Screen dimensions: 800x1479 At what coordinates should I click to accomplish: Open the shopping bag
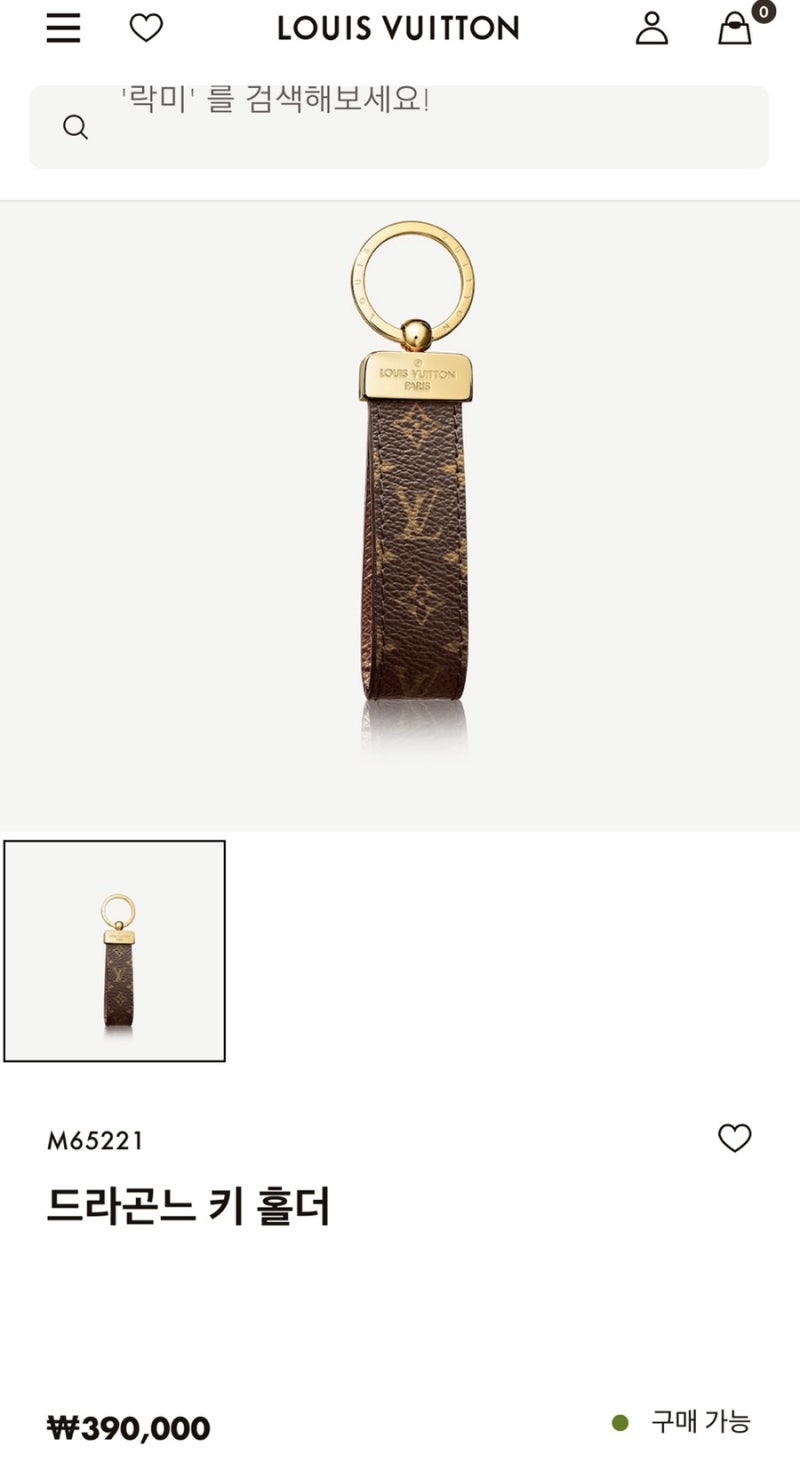coord(736,28)
